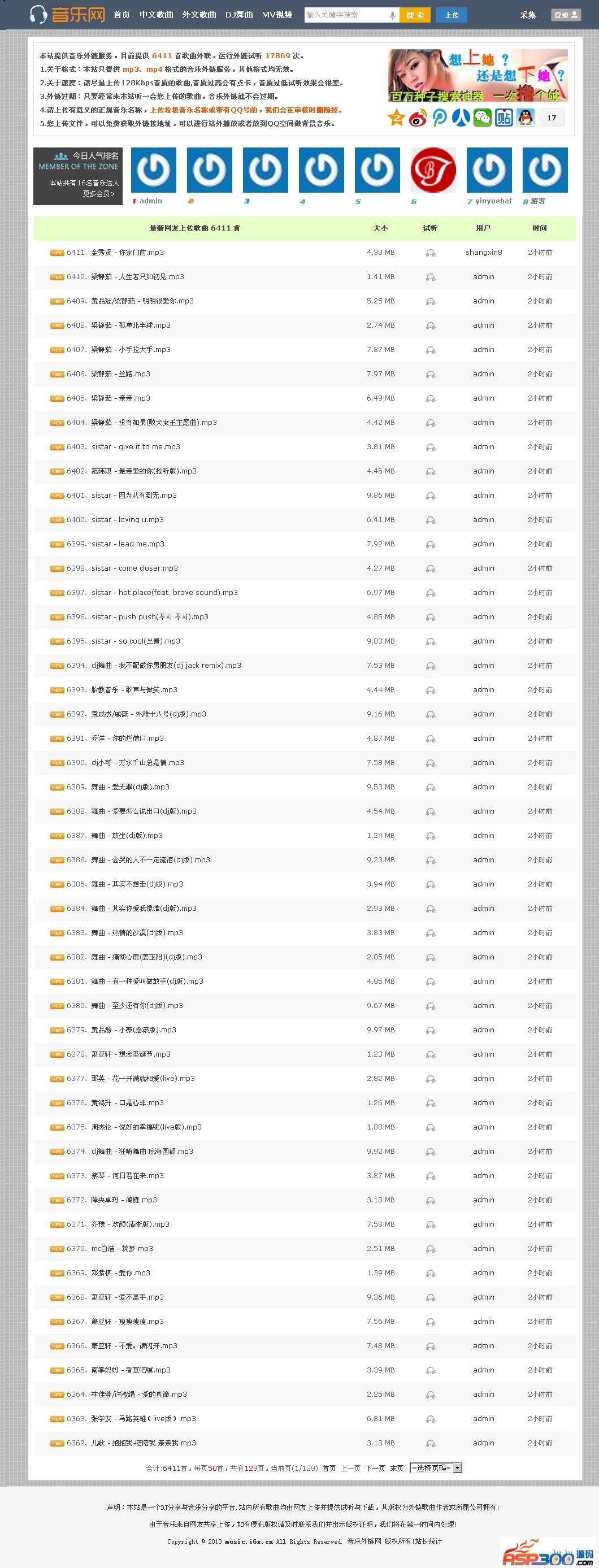Open song 6403 sistar - give it to me.mp3
Screen dimensions: 599x1568
(x=136, y=447)
